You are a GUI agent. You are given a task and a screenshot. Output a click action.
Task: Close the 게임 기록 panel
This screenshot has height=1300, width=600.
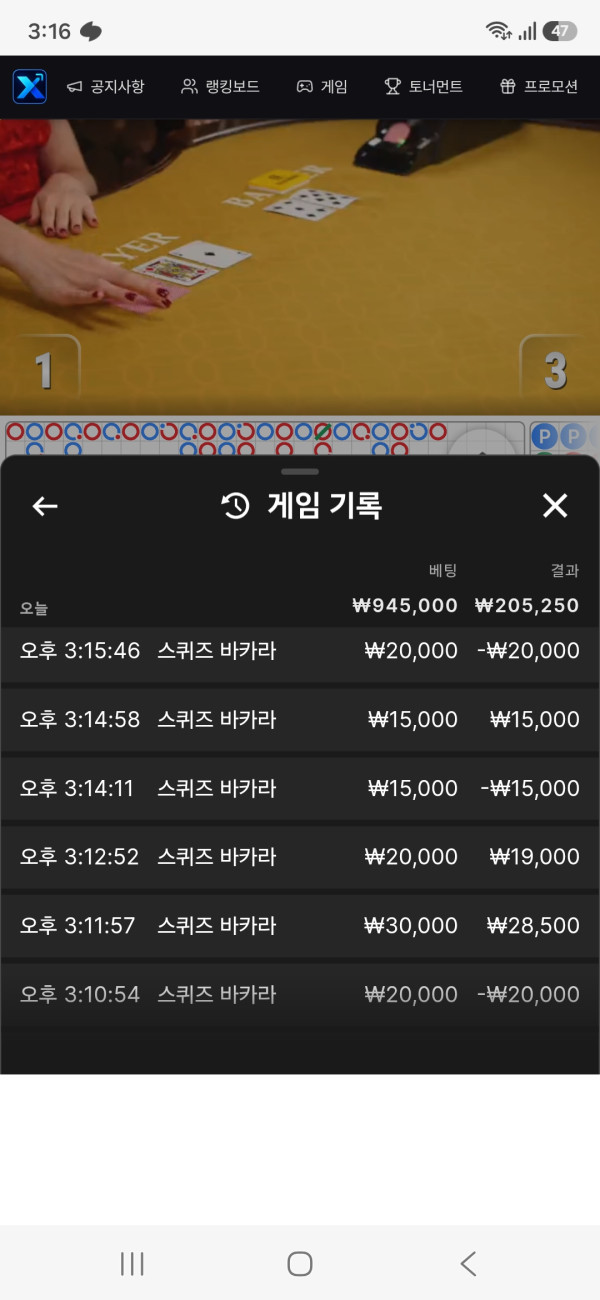(554, 506)
